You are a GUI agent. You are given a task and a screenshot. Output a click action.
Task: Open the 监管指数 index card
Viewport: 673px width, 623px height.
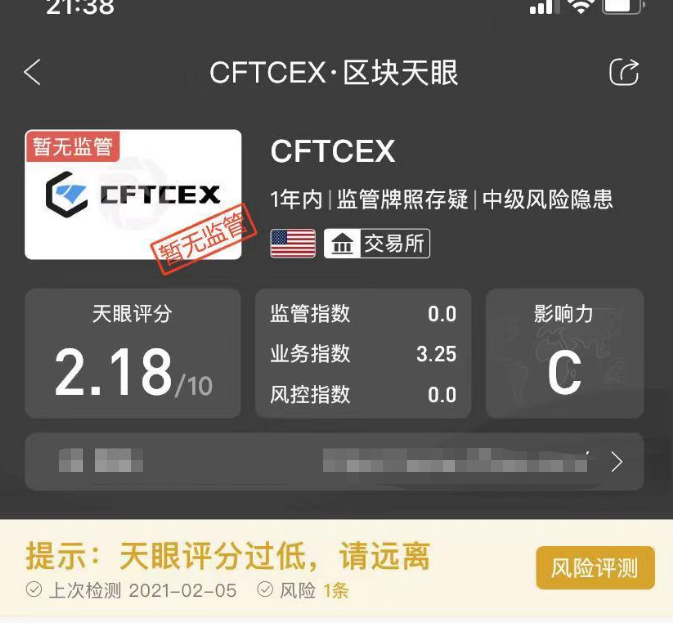click(x=363, y=353)
